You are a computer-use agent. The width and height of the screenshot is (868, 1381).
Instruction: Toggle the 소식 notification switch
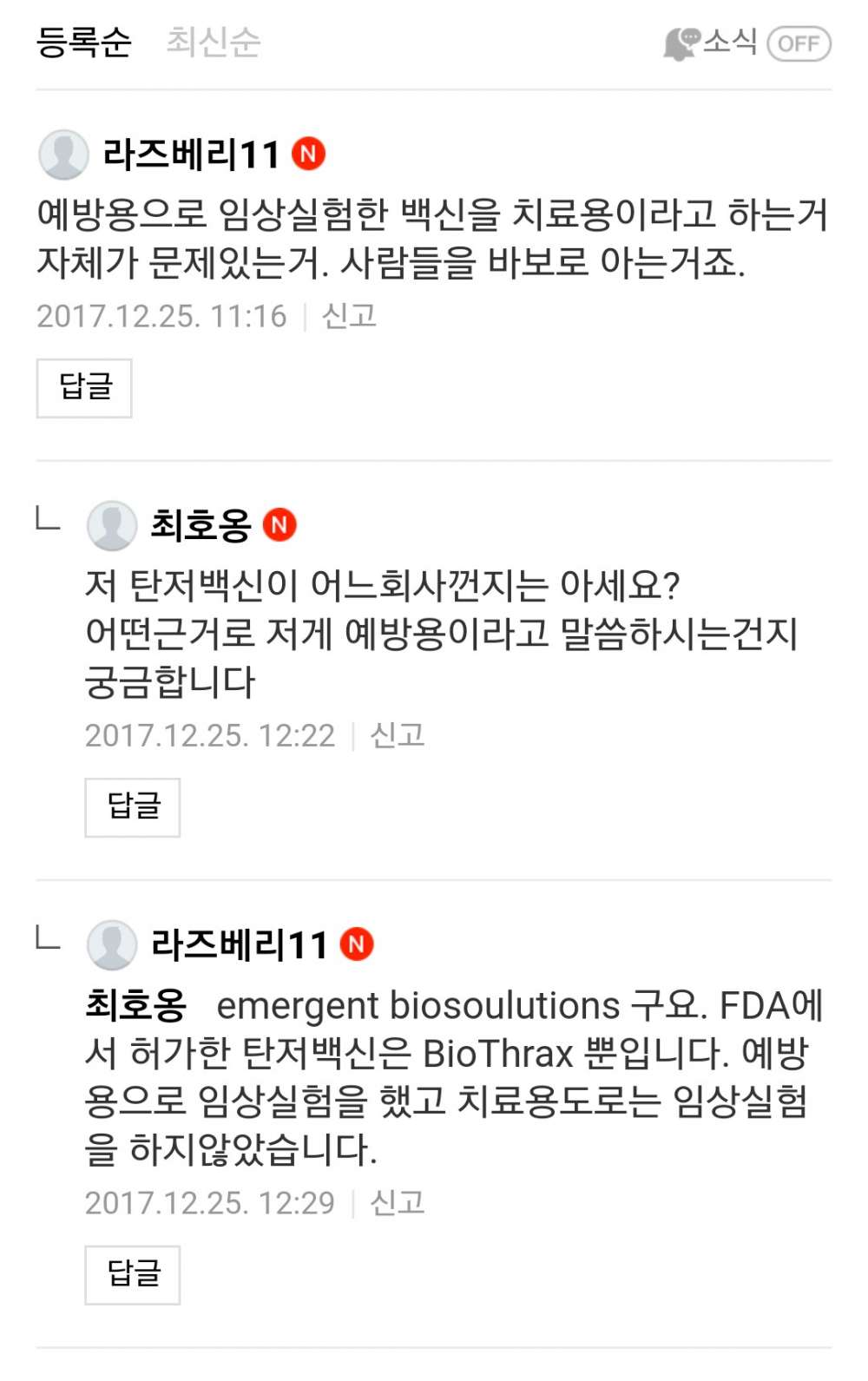(x=799, y=43)
